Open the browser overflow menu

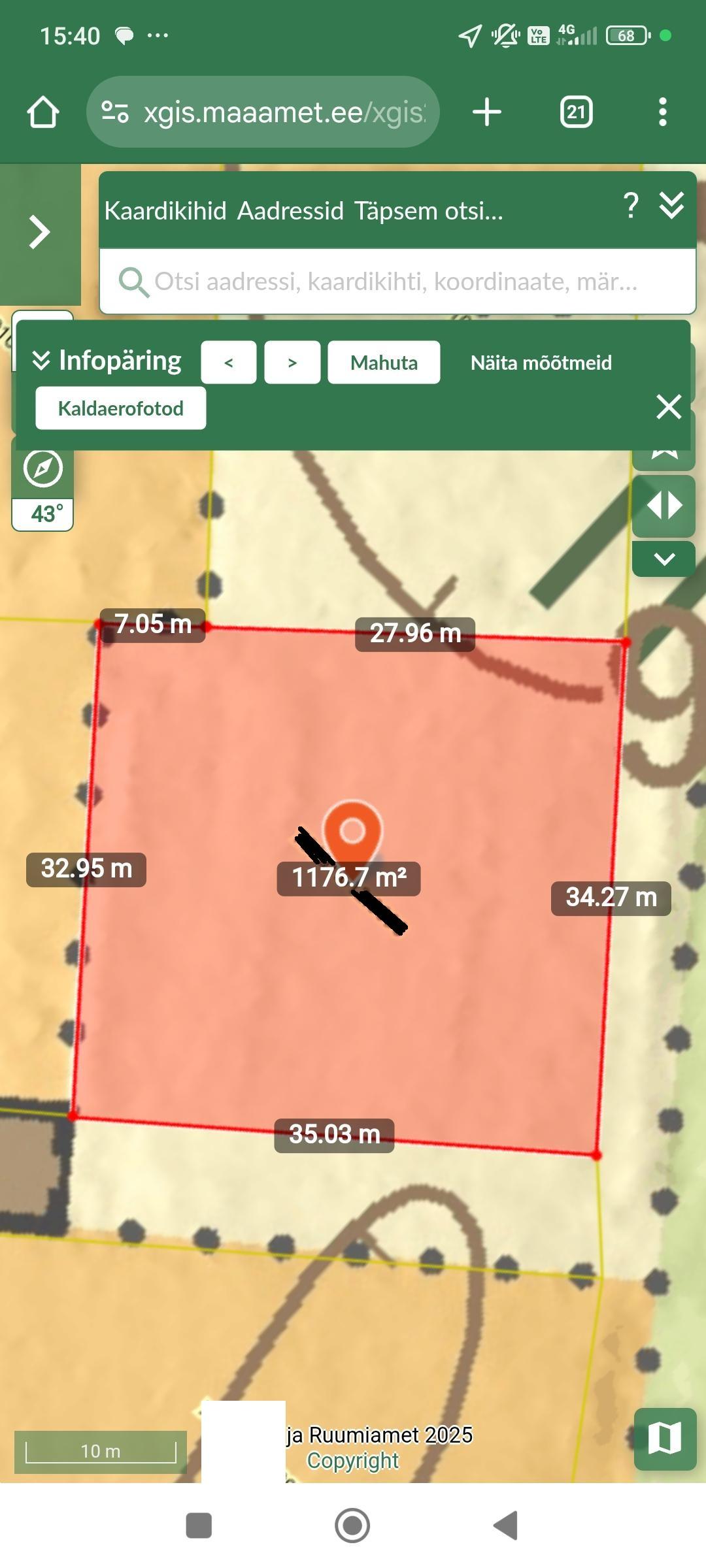point(662,112)
